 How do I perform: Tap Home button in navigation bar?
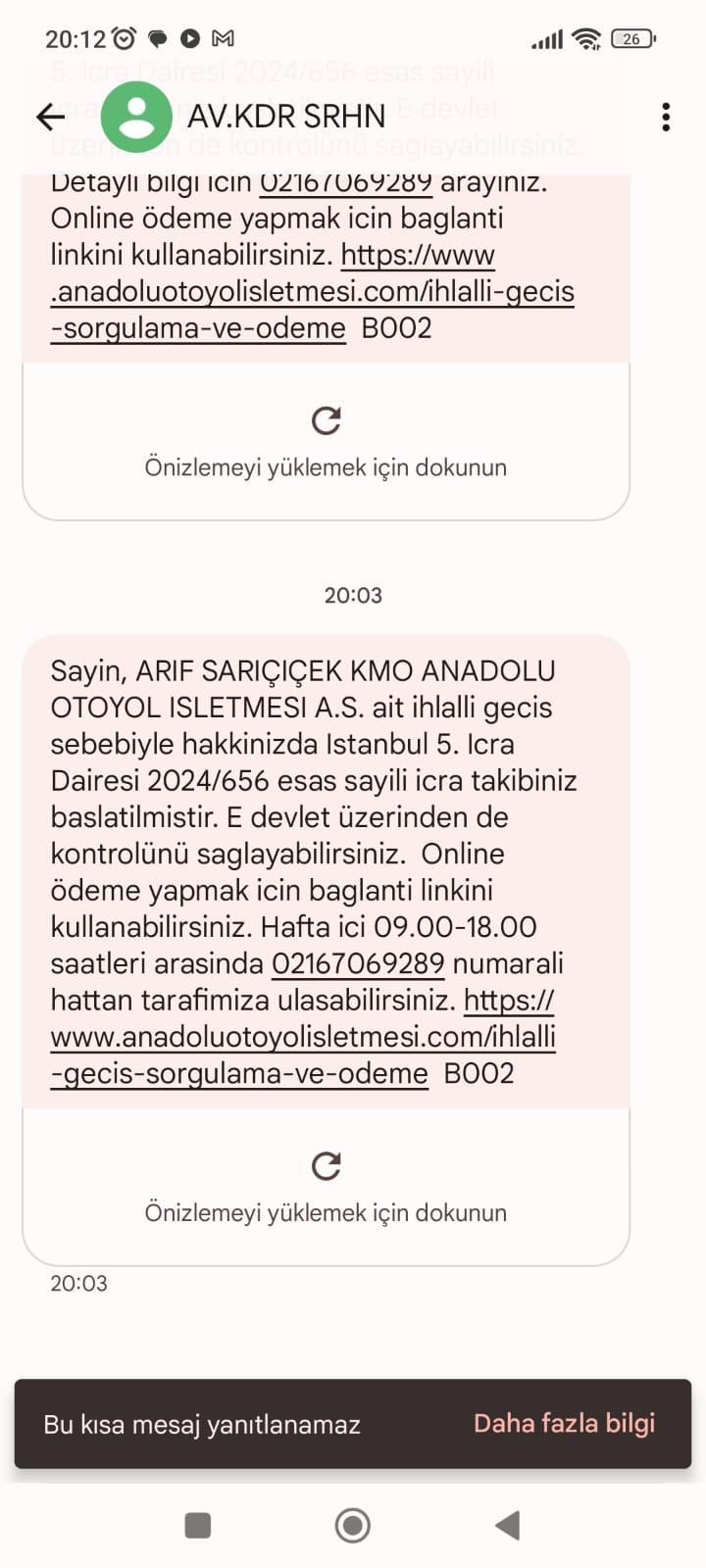(351, 1525)
